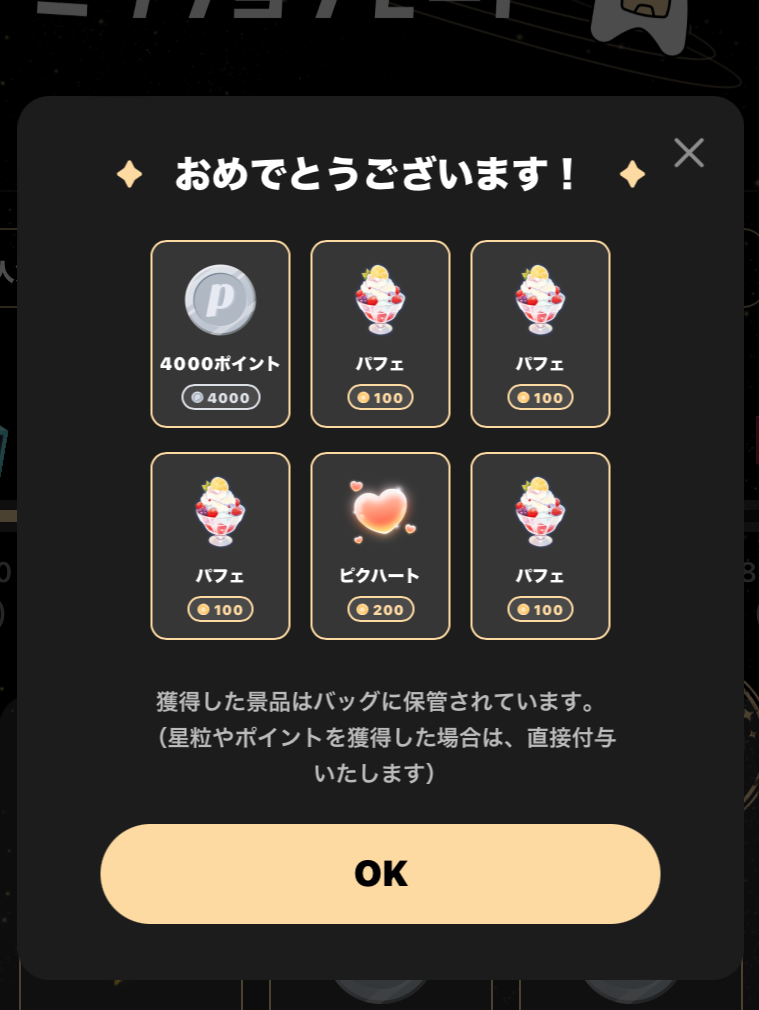Select the 4000 point count badge
This screenshot has width=759, height=1010.
tap(220, 397)
